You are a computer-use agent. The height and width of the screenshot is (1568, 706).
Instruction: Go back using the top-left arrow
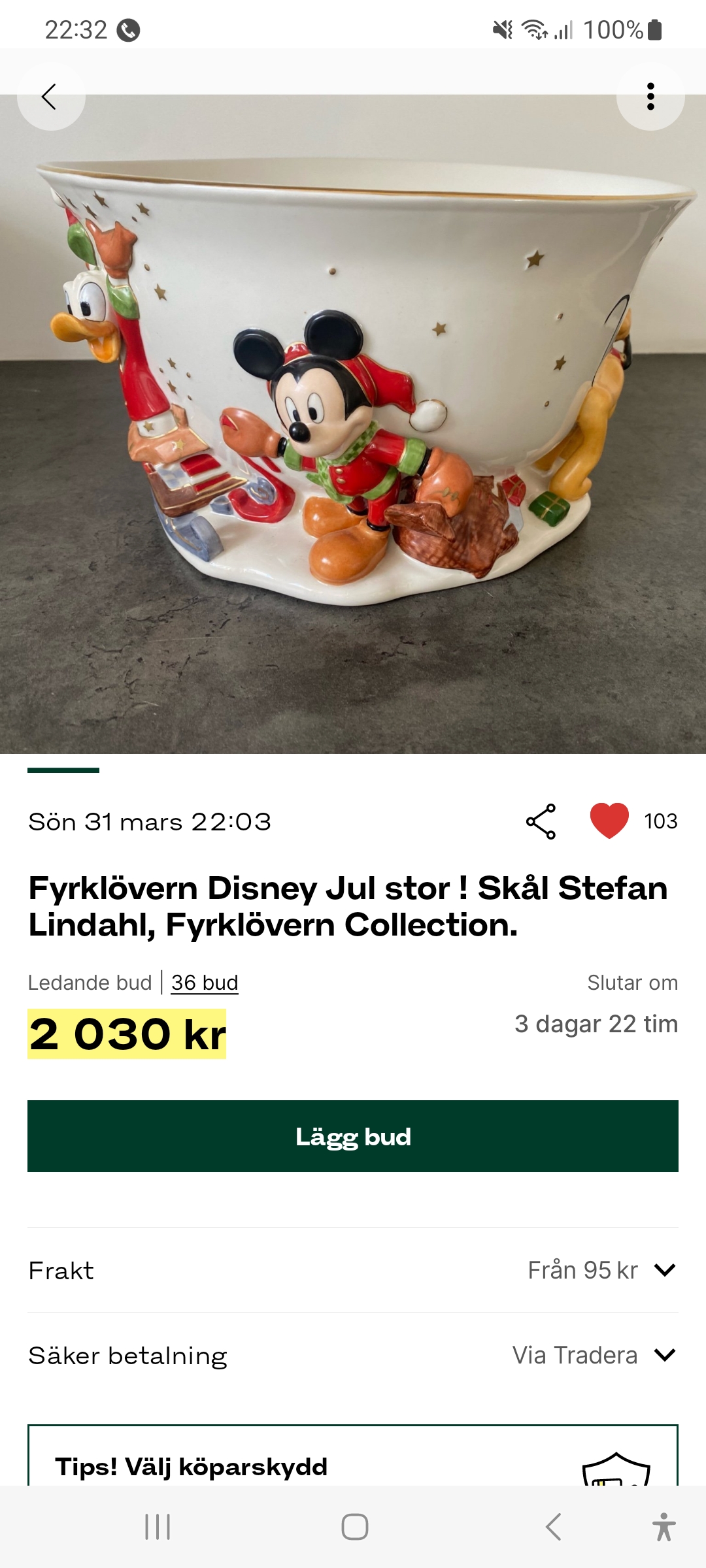pos(50,97)
